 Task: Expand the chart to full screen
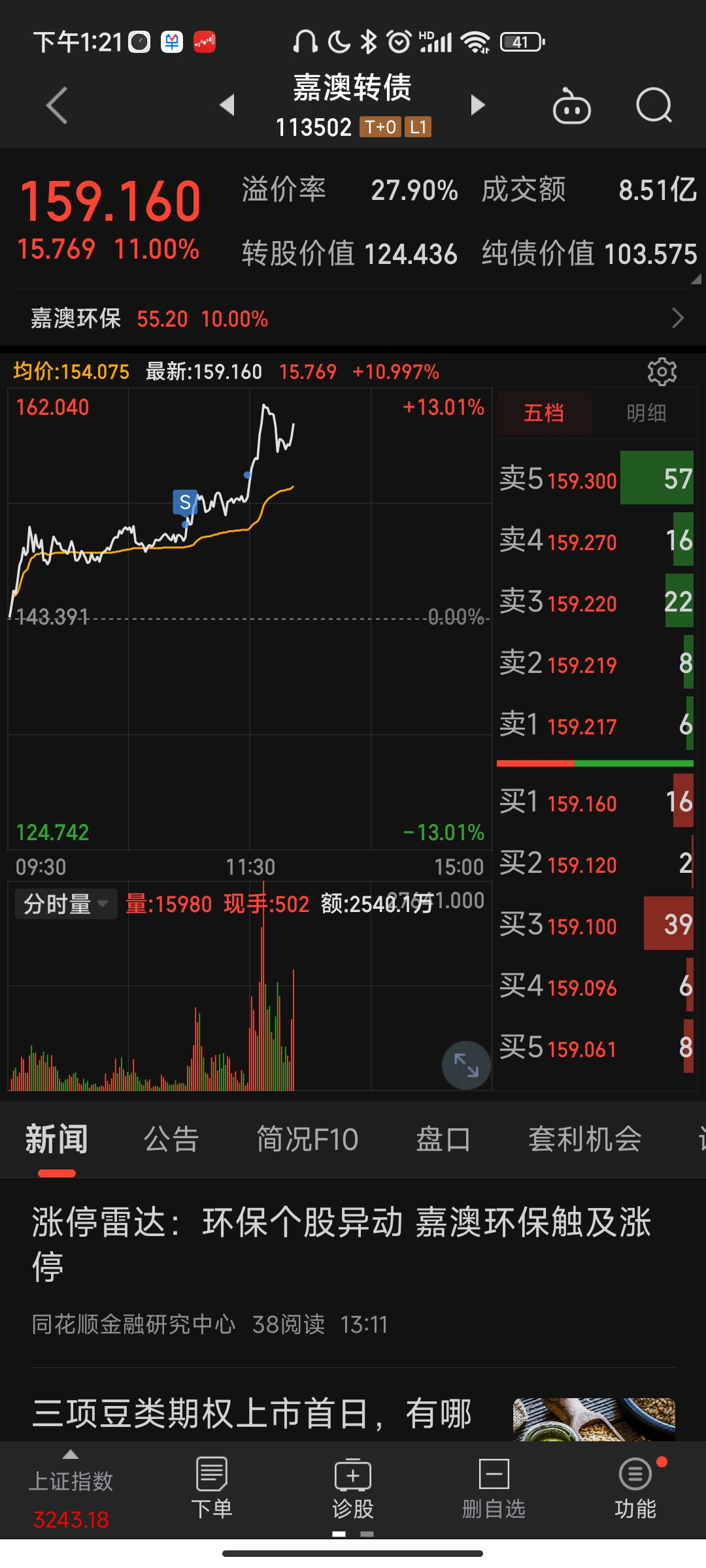click(466, 1065)
